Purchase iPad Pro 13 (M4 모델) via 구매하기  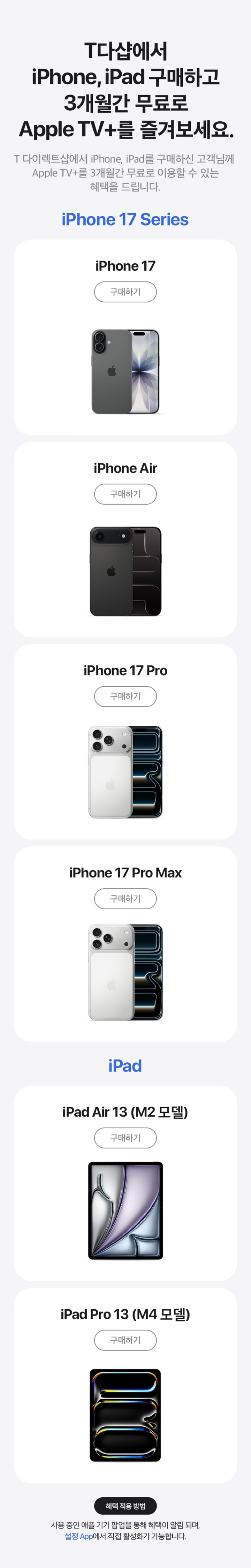point(125,1339)
